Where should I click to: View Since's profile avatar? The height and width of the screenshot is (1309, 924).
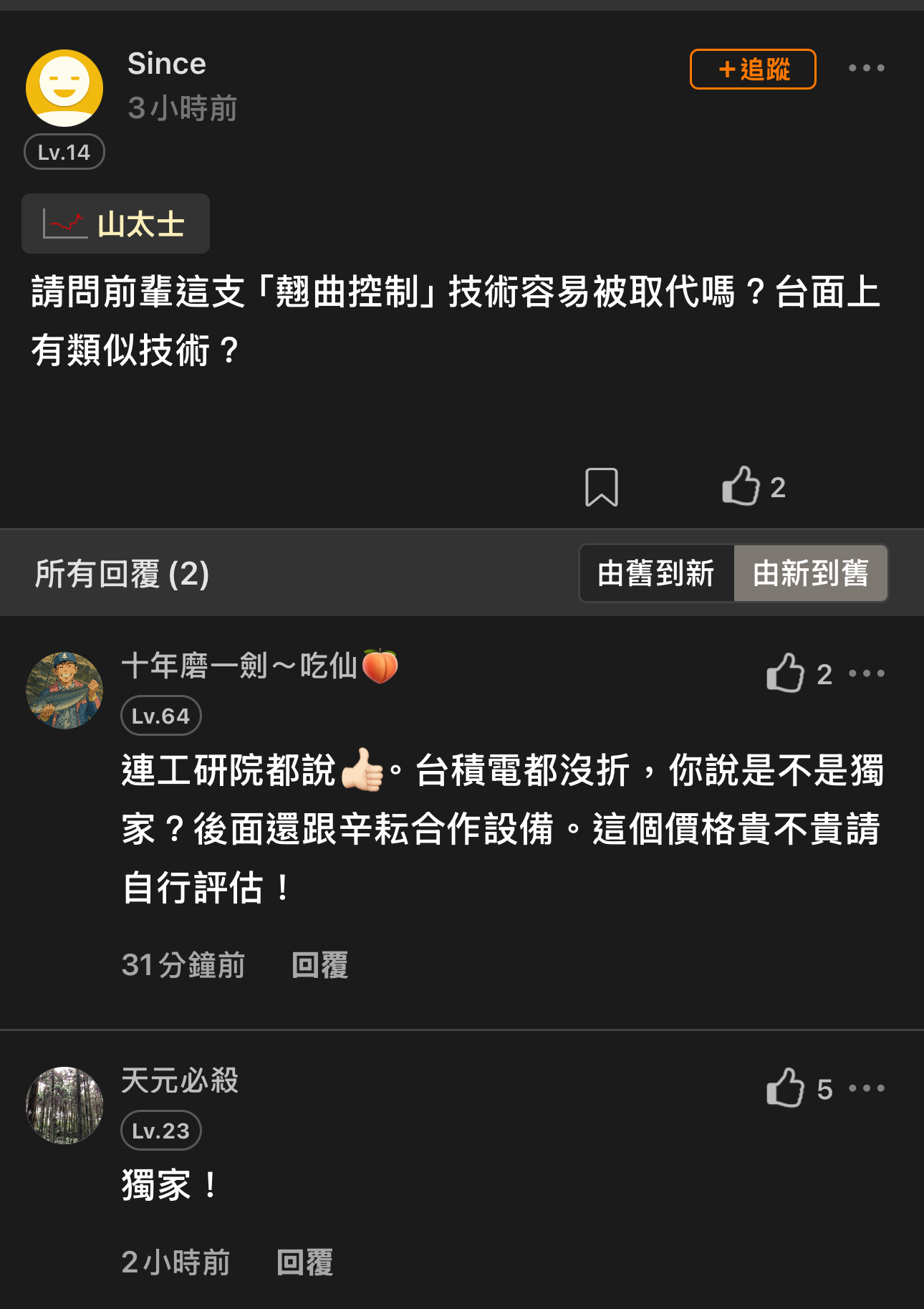(x=64, y=88)
